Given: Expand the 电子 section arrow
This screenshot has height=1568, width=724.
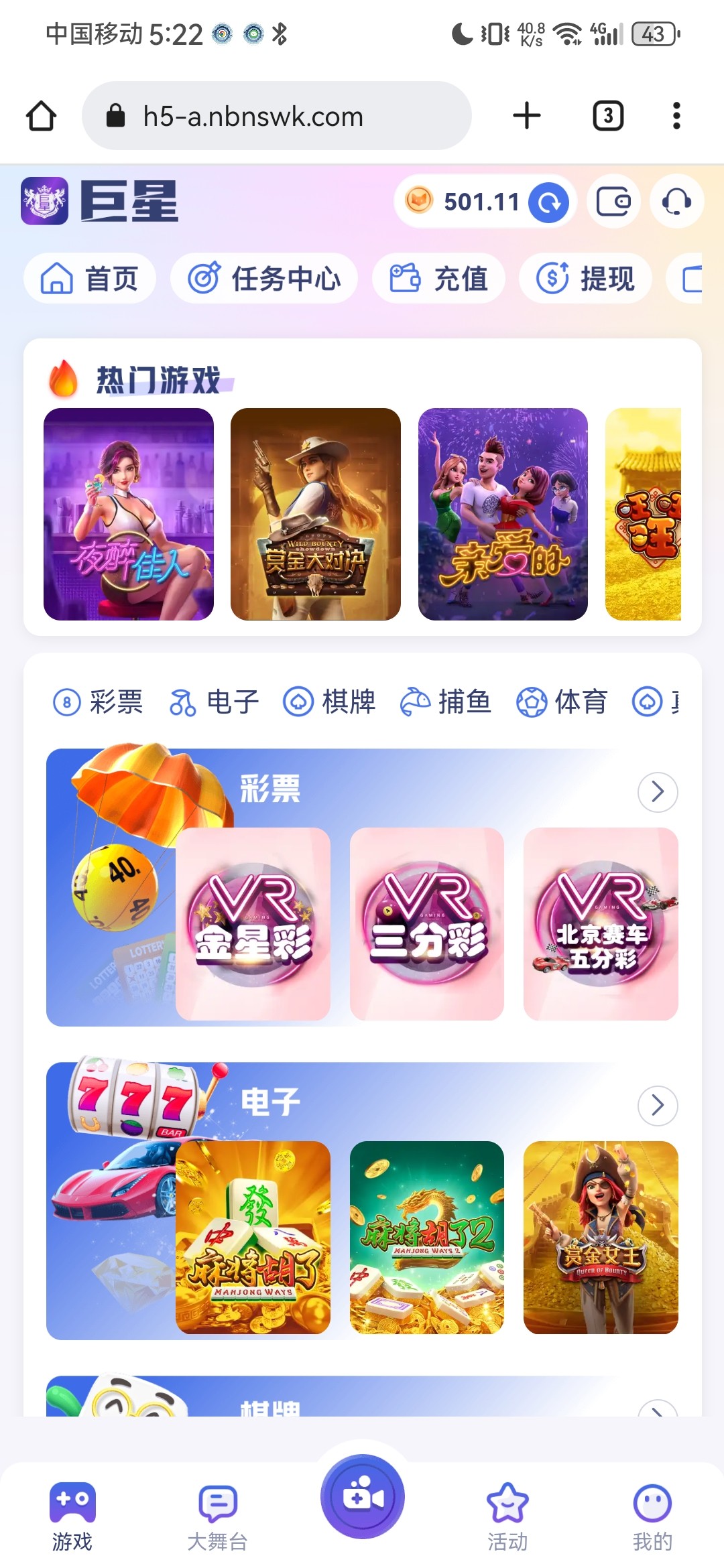Looking at the screenshot, I should 657,1106.
